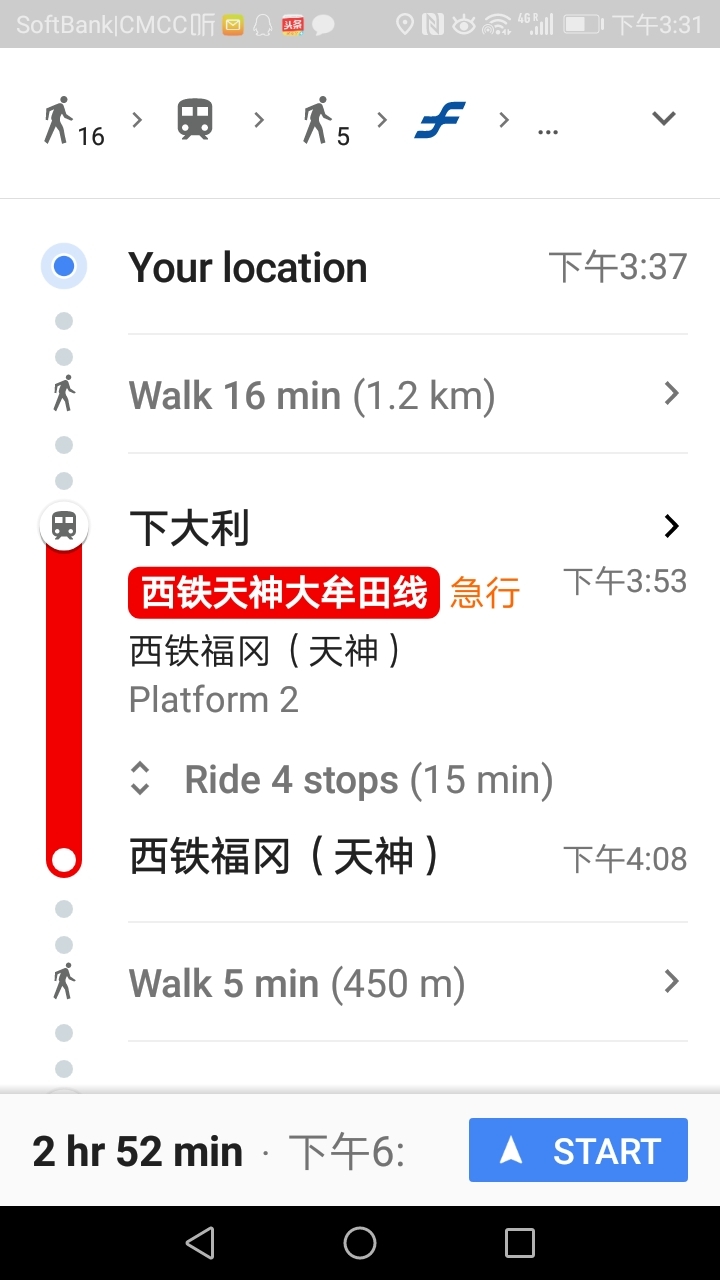This screenshot has width=720, height=1280.
Task: Collapse the route summary with the down chevron
Action: (x=663, y=119)
